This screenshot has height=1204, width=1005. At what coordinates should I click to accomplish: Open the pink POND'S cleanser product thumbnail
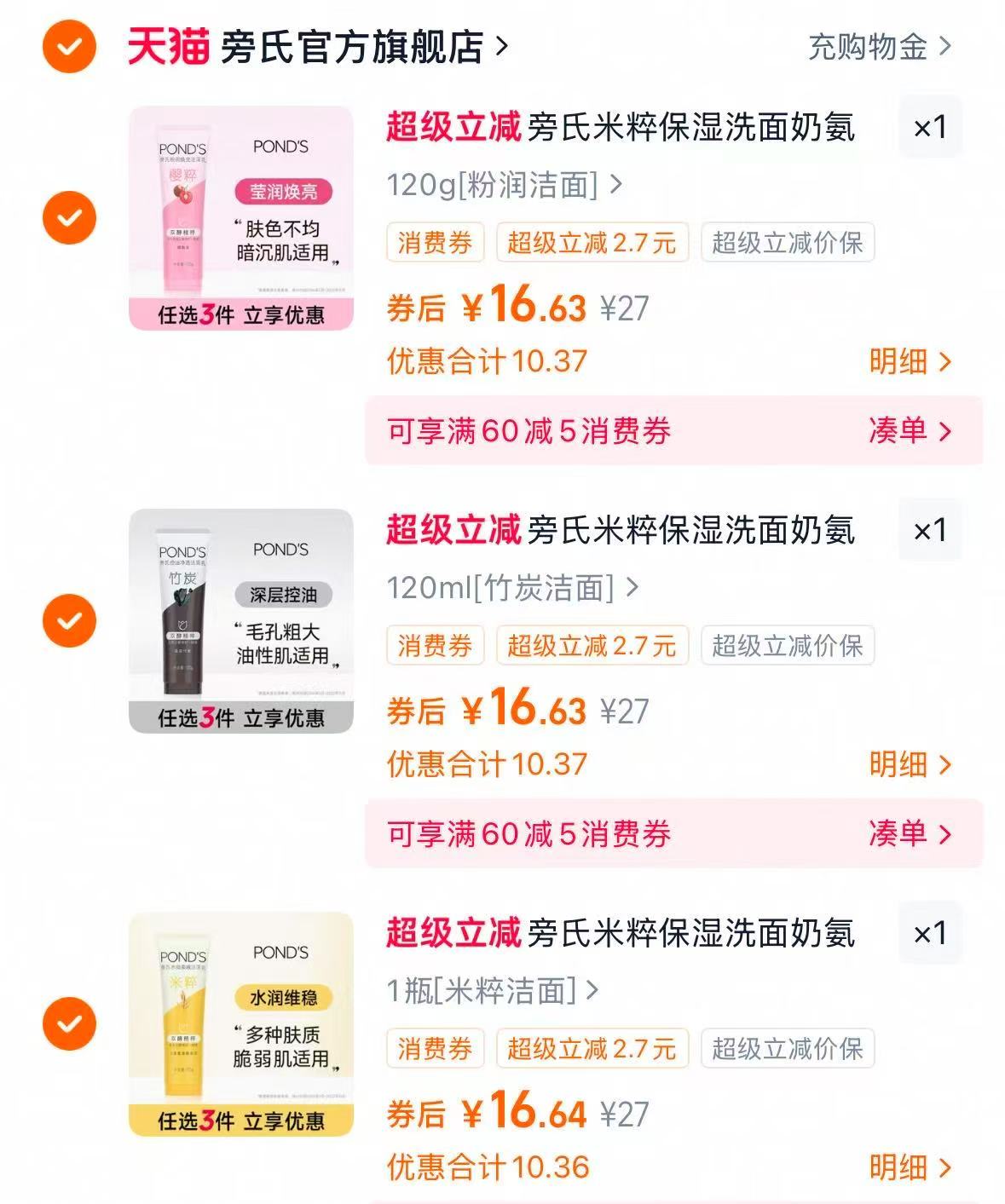[242, 217]
